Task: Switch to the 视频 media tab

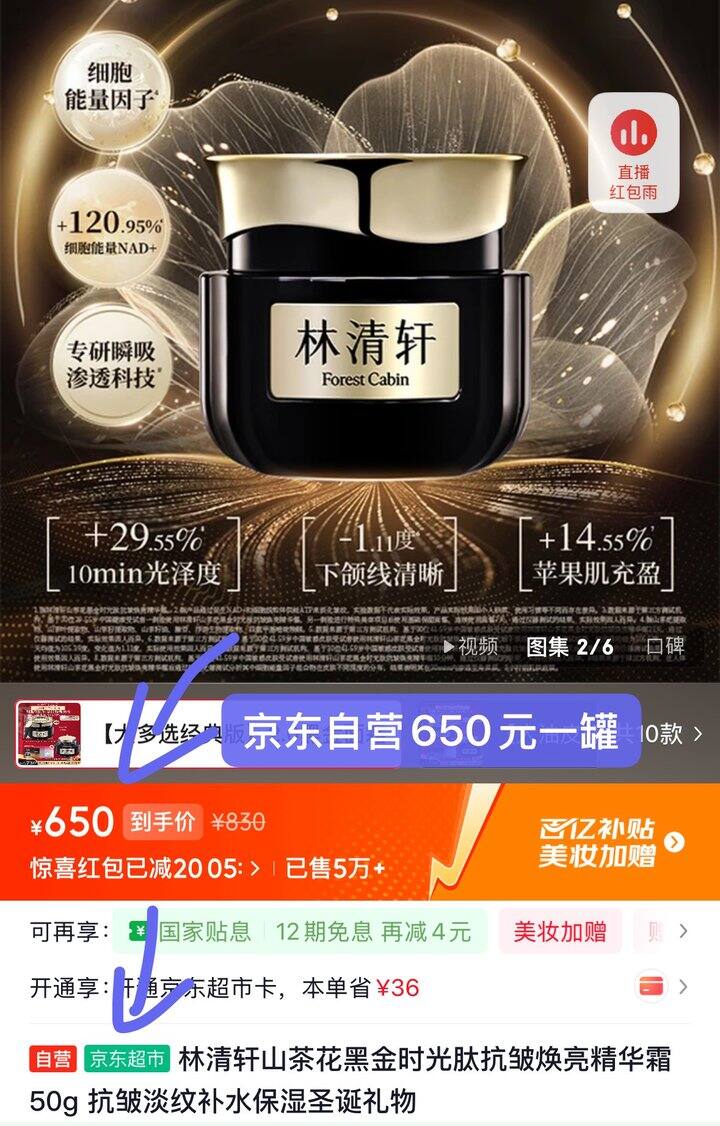Action: [x=470, y=646]
